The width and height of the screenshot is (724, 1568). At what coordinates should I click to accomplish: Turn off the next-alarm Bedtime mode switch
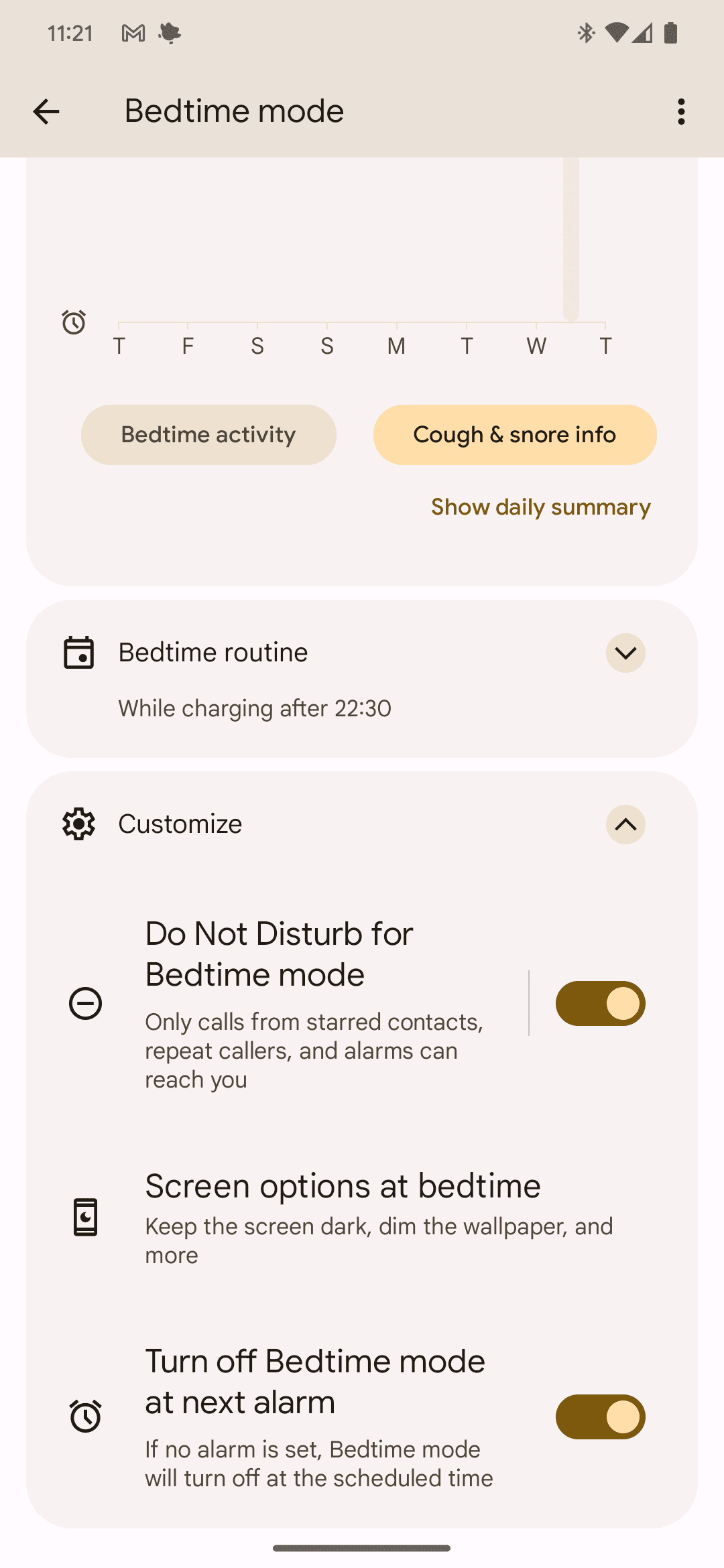pos(600,1417)
